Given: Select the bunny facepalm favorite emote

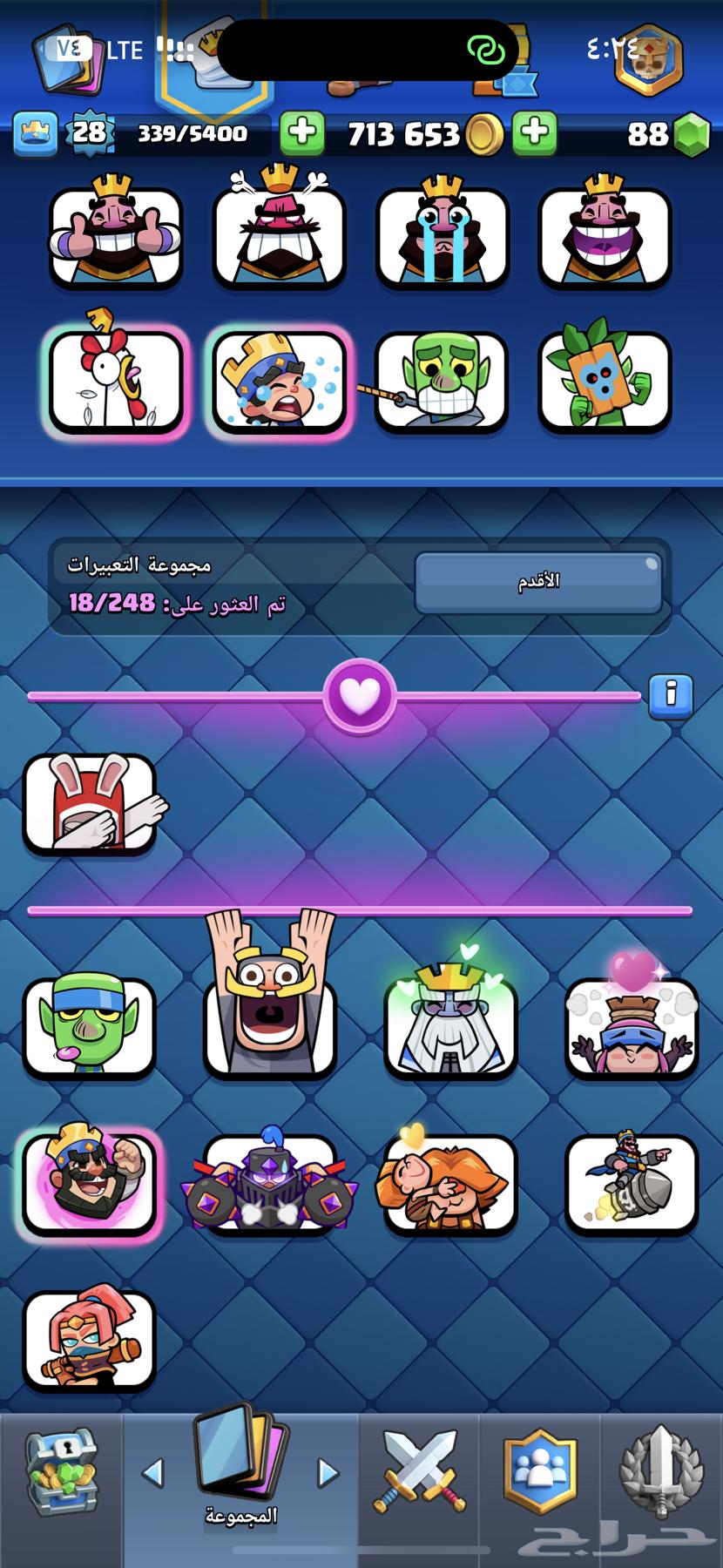Looking at the screenshot, I should (90, 802).
